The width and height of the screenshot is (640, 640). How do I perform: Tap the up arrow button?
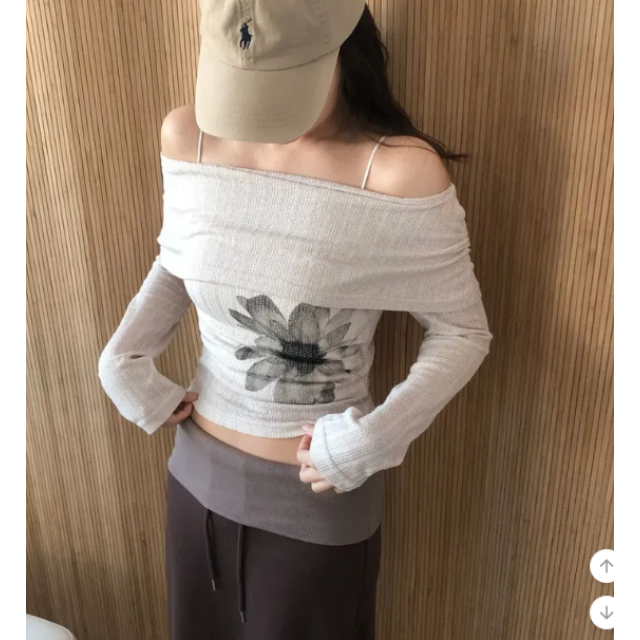point(606,566)
